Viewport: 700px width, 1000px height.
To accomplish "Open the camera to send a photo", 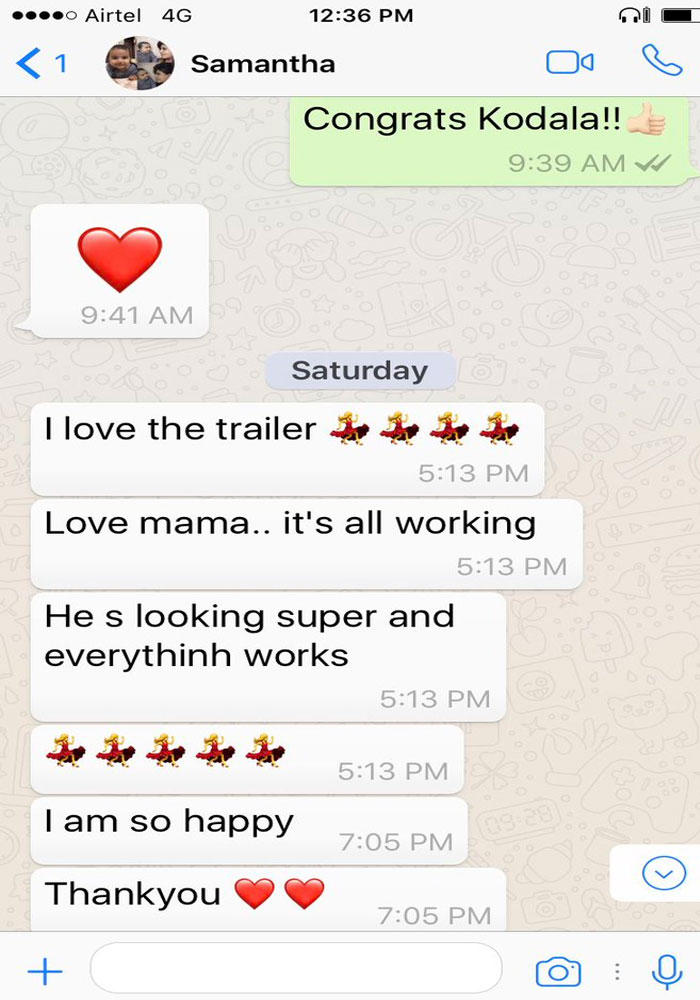I will click(558, 971).
